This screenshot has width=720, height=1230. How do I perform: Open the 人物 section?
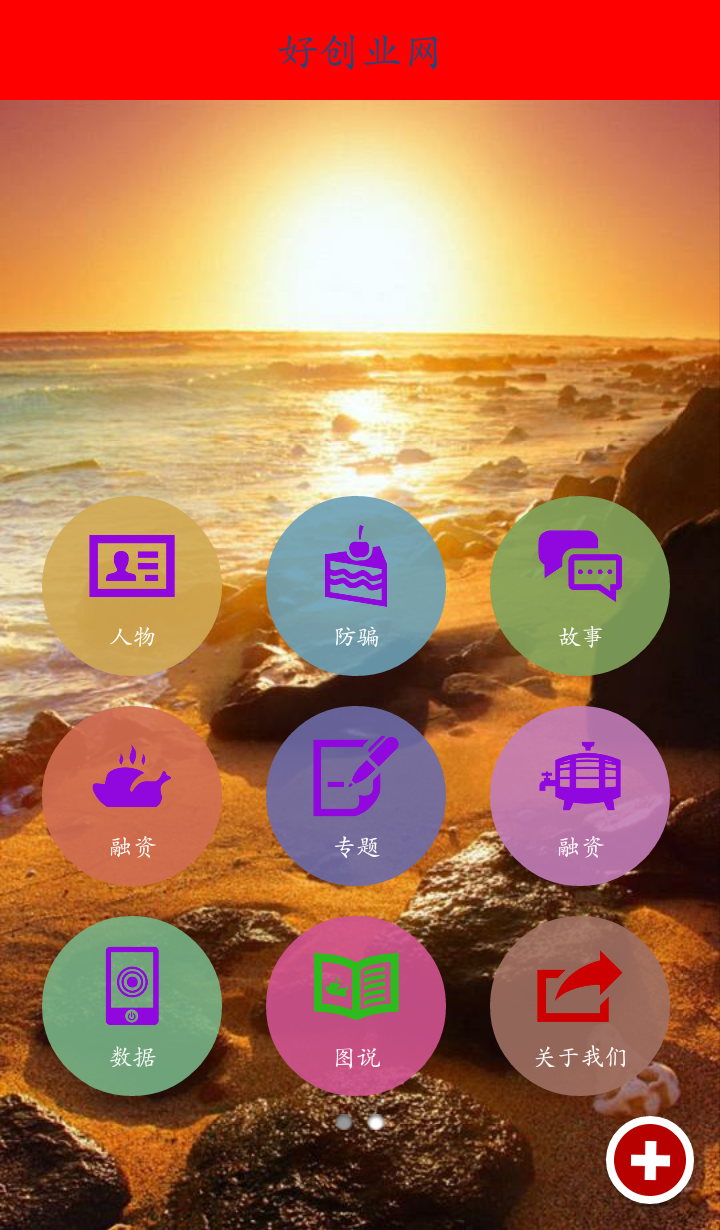[x=132, y=586]
